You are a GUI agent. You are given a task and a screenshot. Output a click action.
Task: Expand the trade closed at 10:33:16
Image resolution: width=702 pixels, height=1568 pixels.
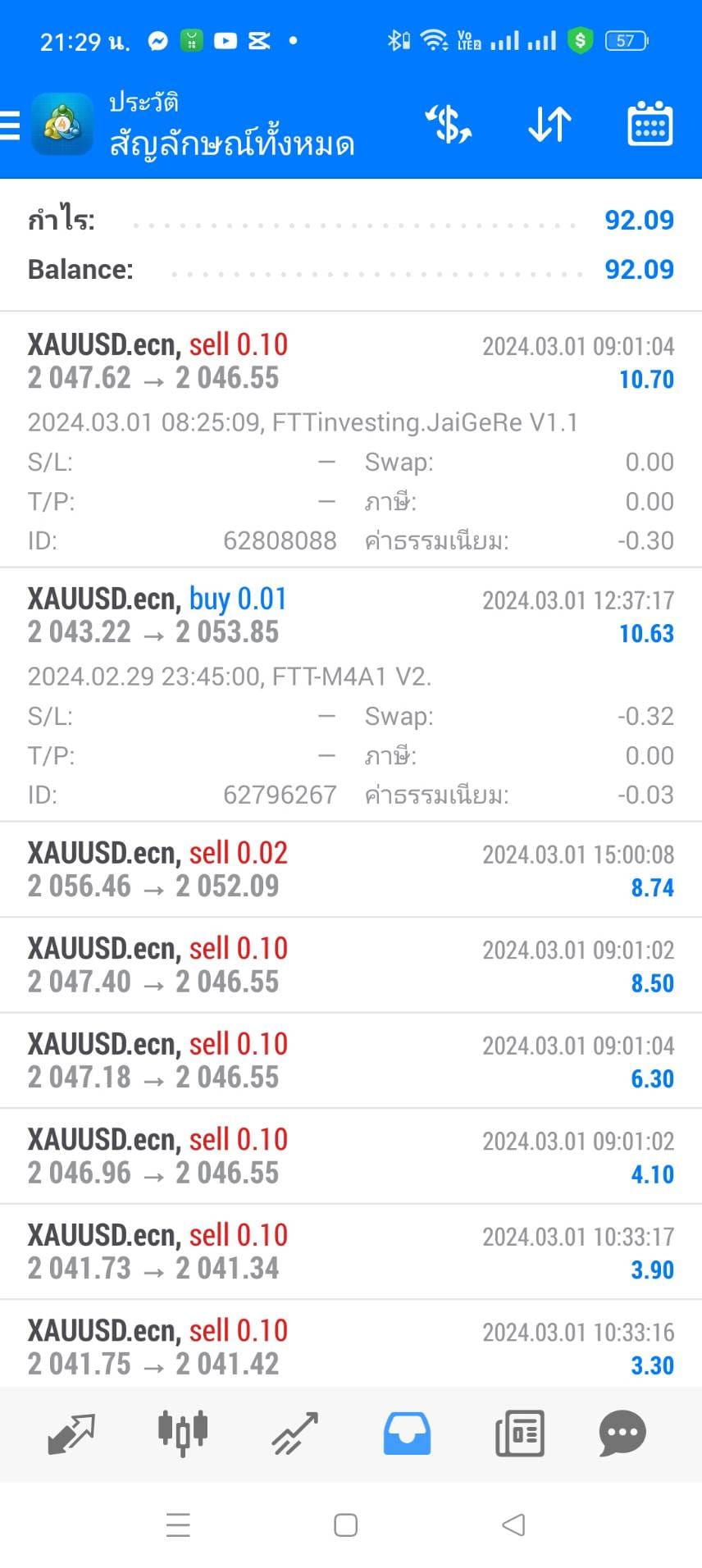(x=351, y=1343)
